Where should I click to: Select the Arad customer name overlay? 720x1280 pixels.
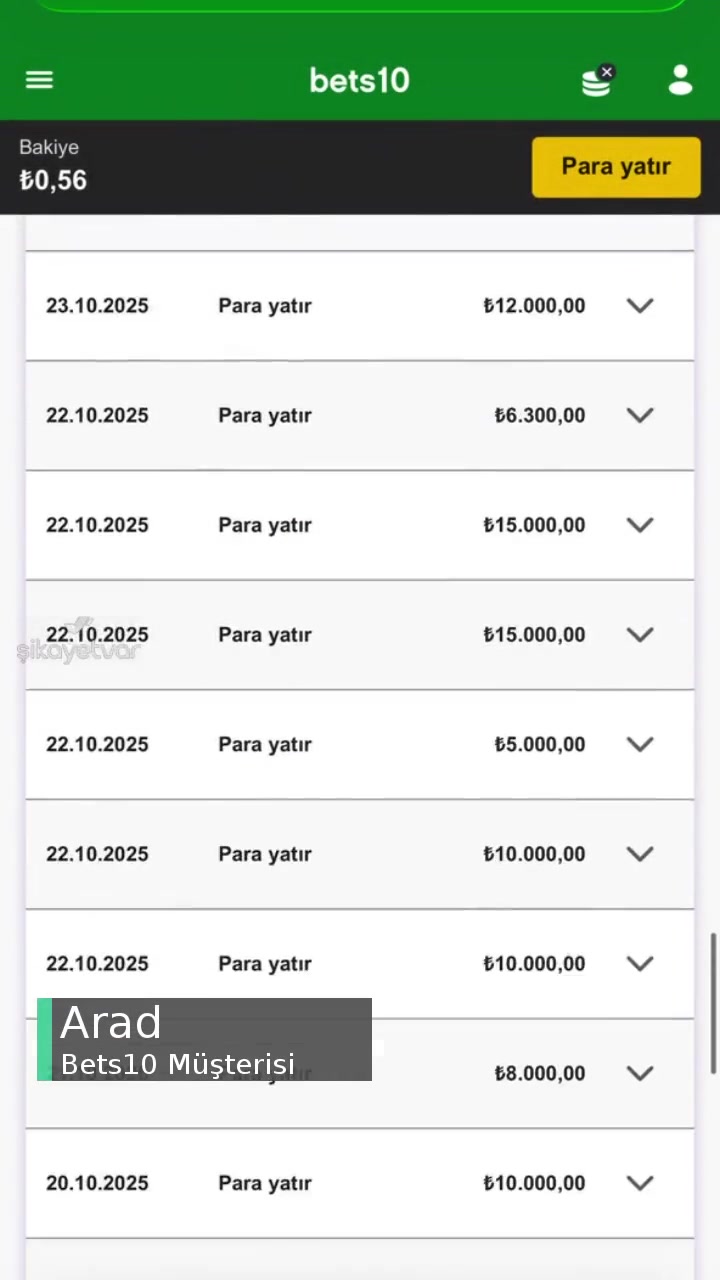[111, 1022]
